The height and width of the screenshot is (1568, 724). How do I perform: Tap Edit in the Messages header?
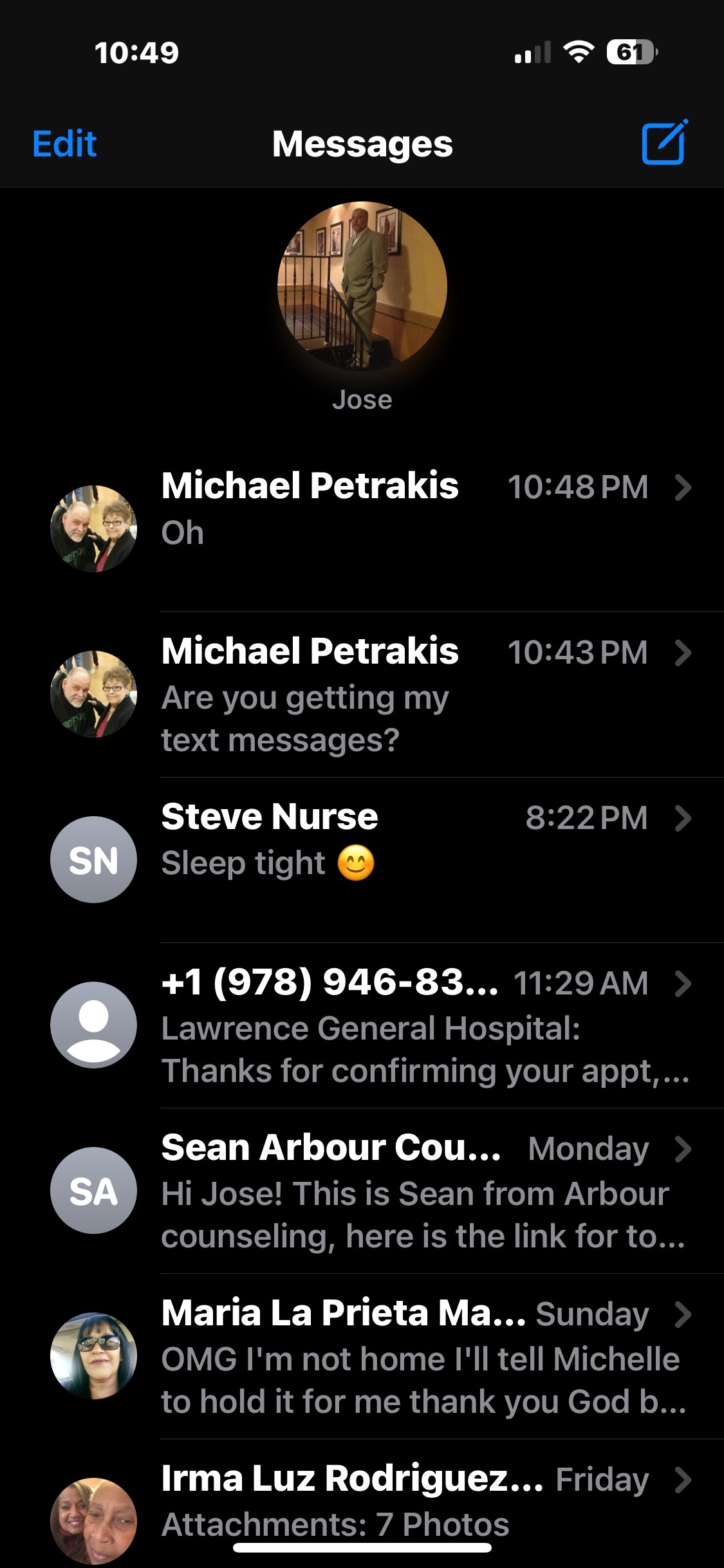click(64, 144)
